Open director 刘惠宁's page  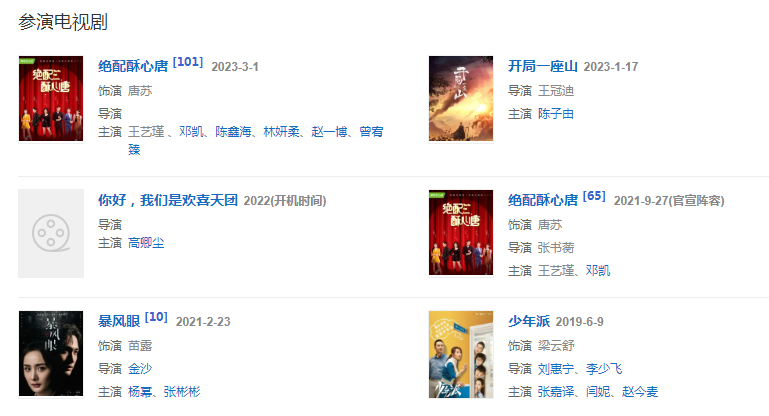pos(556,369)
